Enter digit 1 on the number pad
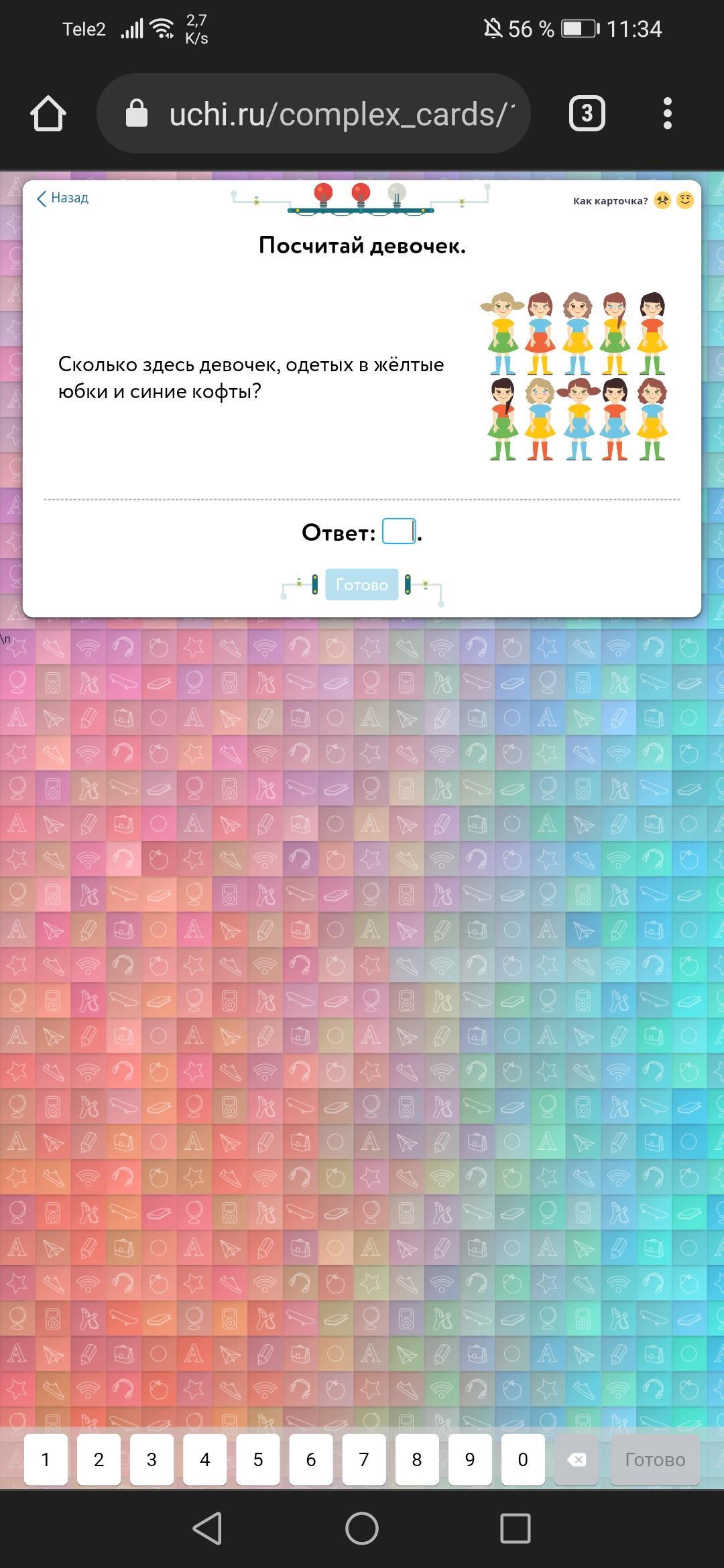The width and height of the screenshot is (724, 1568). (x=46, y=1459)
